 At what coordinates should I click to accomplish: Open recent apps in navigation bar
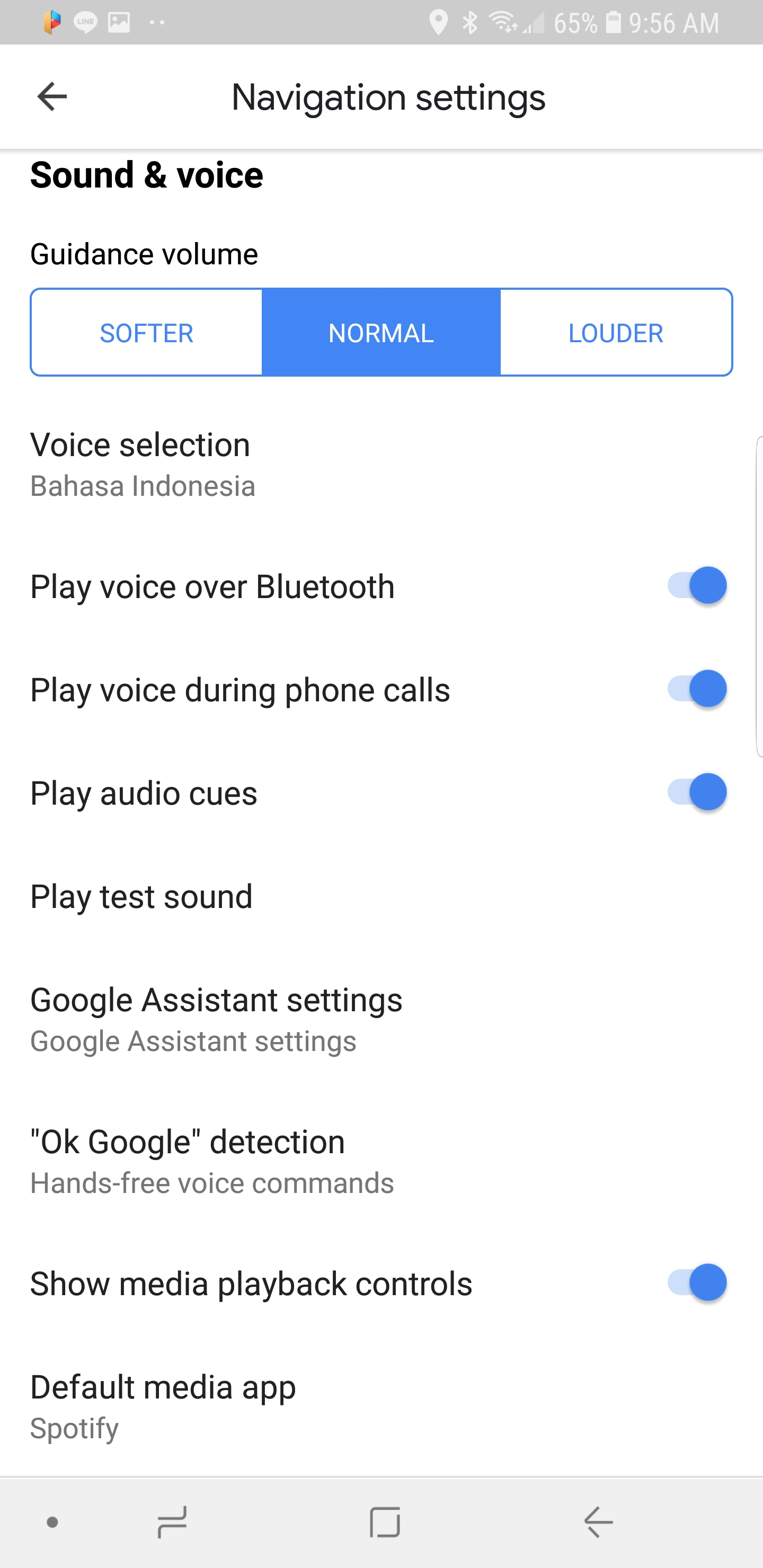(x=172, y=1522)
